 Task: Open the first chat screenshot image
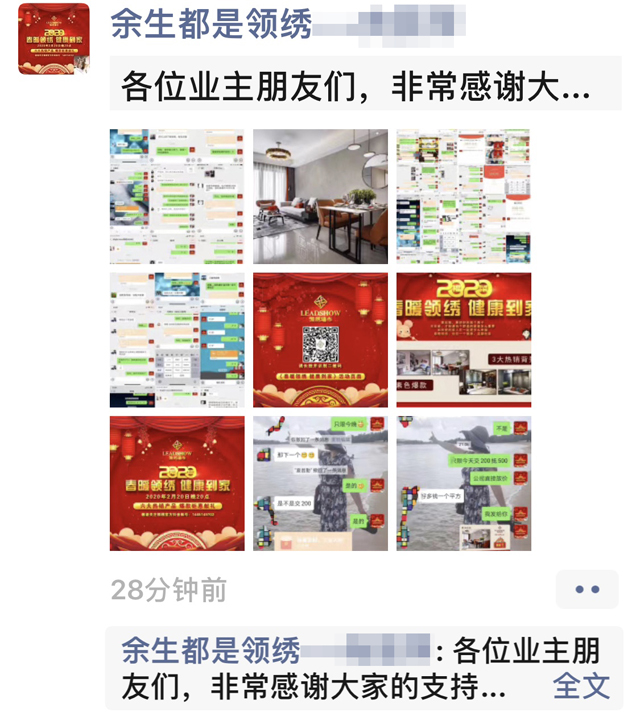click(x=177, y=196)
